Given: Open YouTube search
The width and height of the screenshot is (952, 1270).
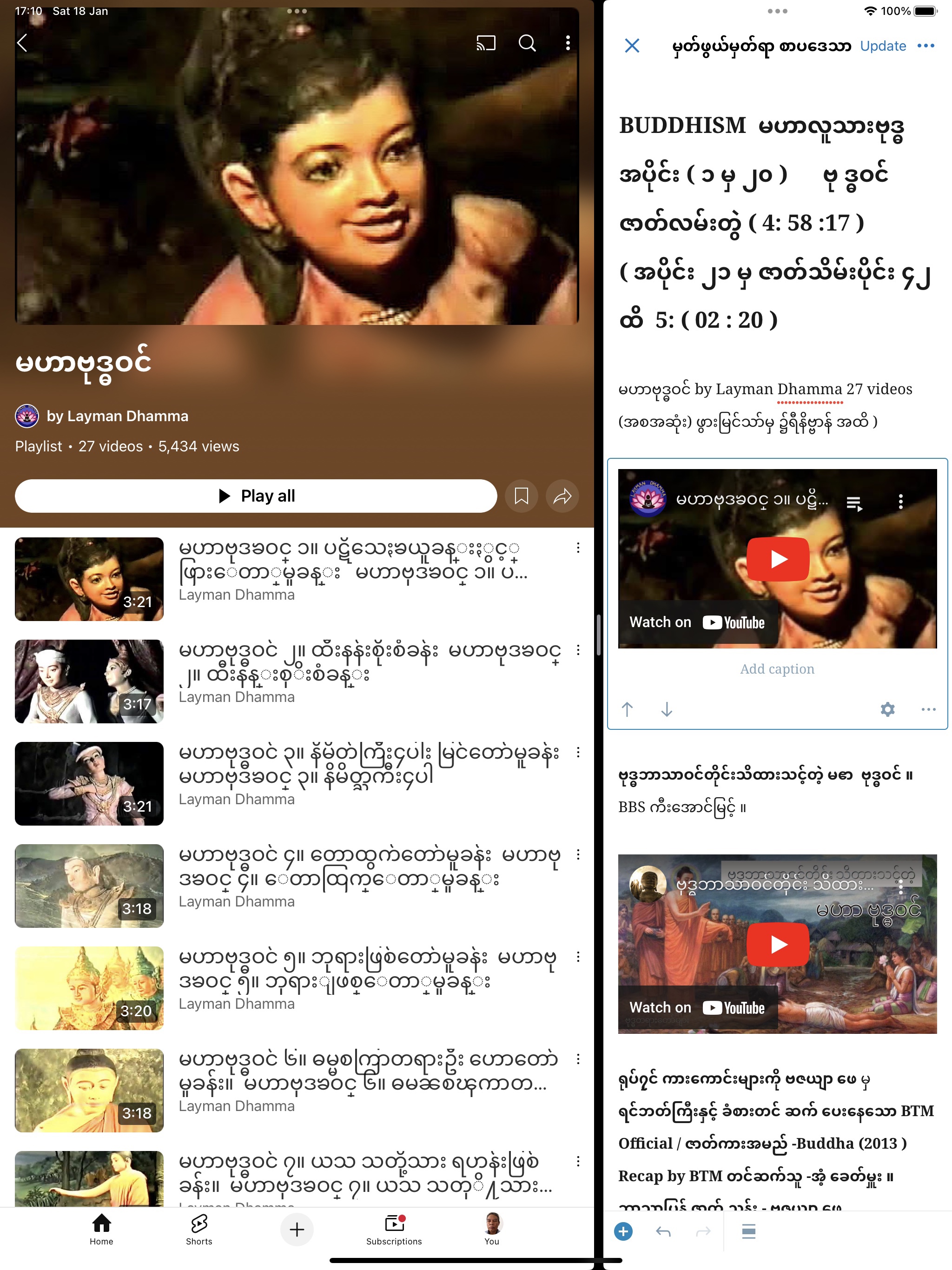Looking at the screenshot, I should (527, 43).
